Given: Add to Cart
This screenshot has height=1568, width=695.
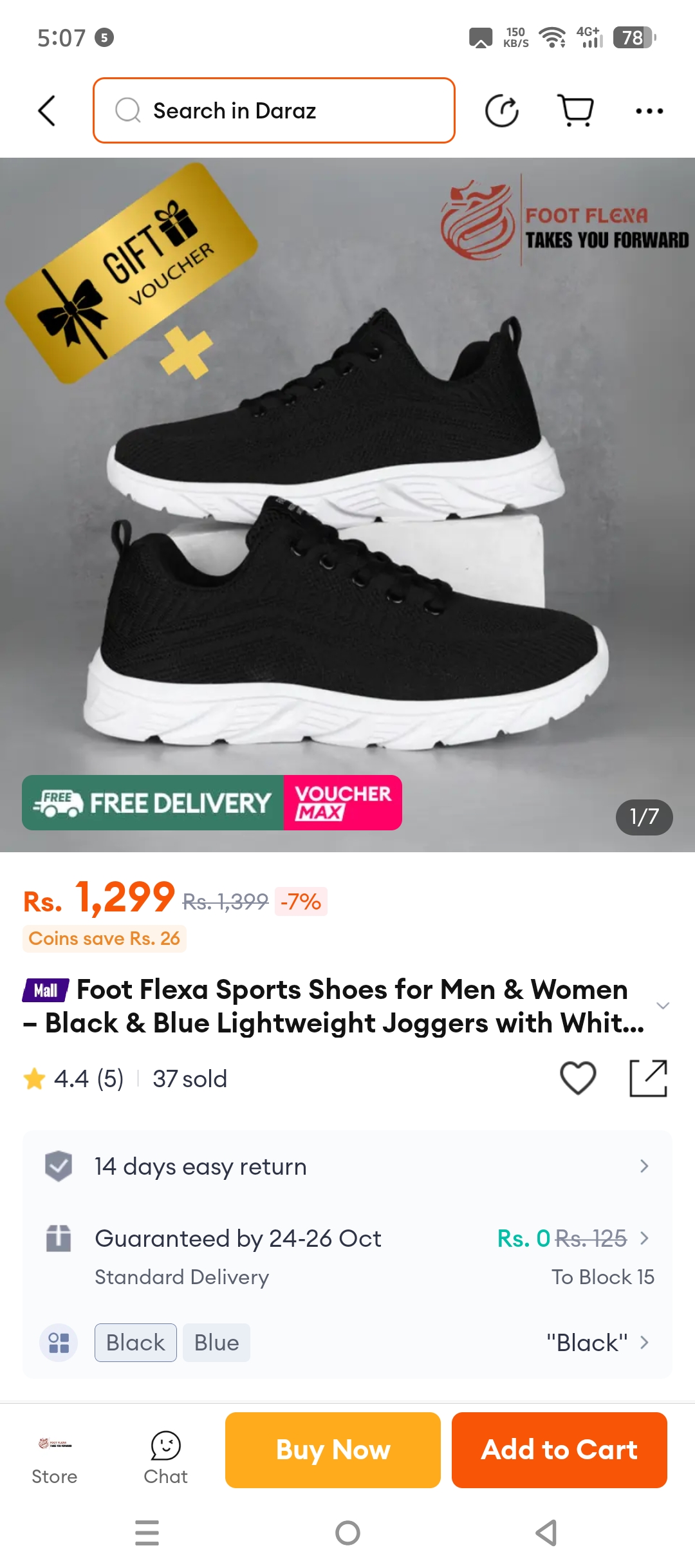Looking at the screenshot, I should 559,1450.
